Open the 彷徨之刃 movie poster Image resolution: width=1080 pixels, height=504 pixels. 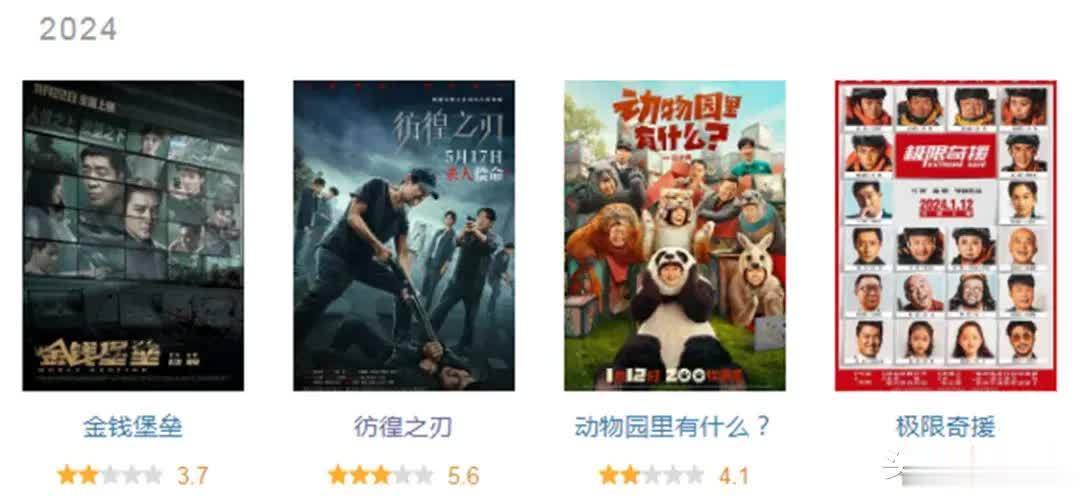pos(404,235)
